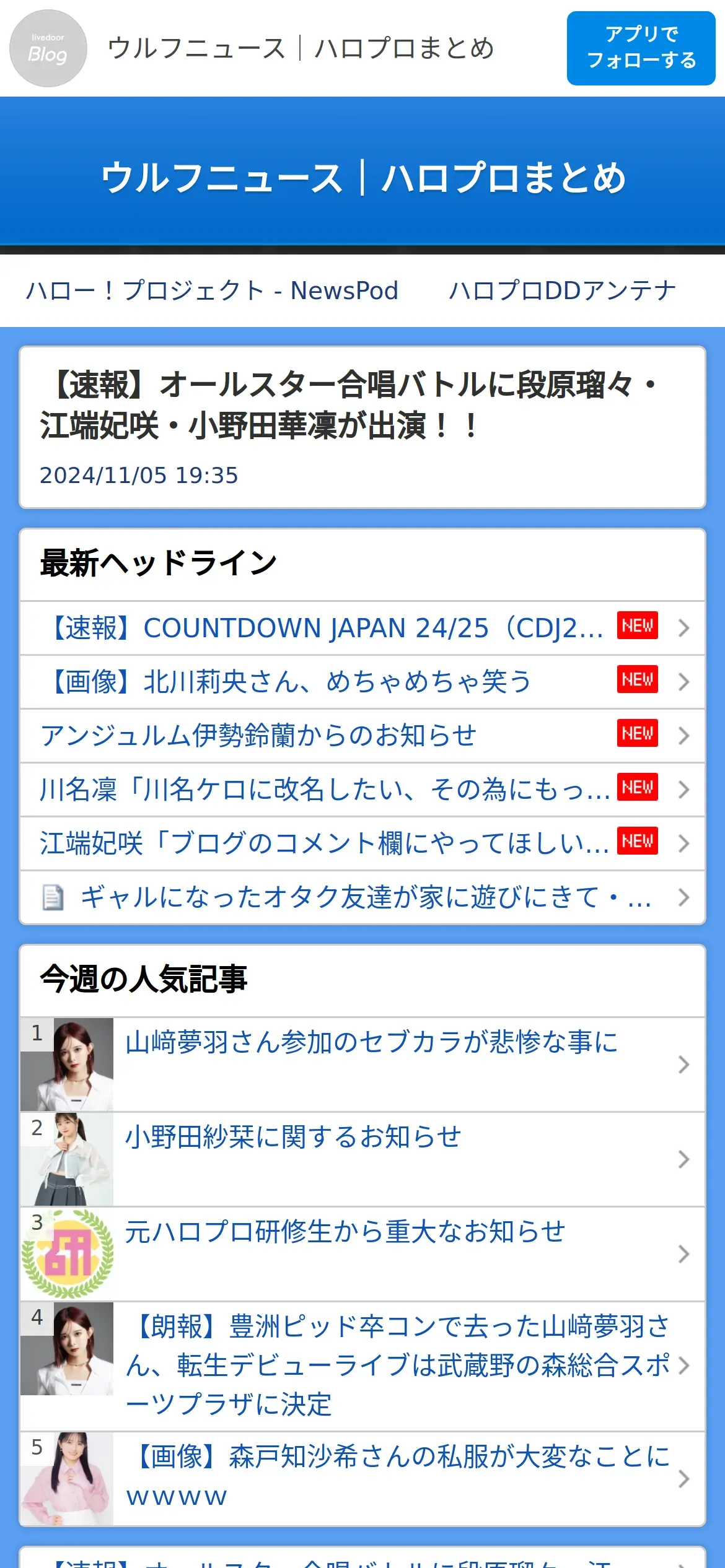Screen dimensions: 725x1568
Task: Open アンジュルム伊勢鈴蘭からのお知らせ headline
Action: [362, 736]
